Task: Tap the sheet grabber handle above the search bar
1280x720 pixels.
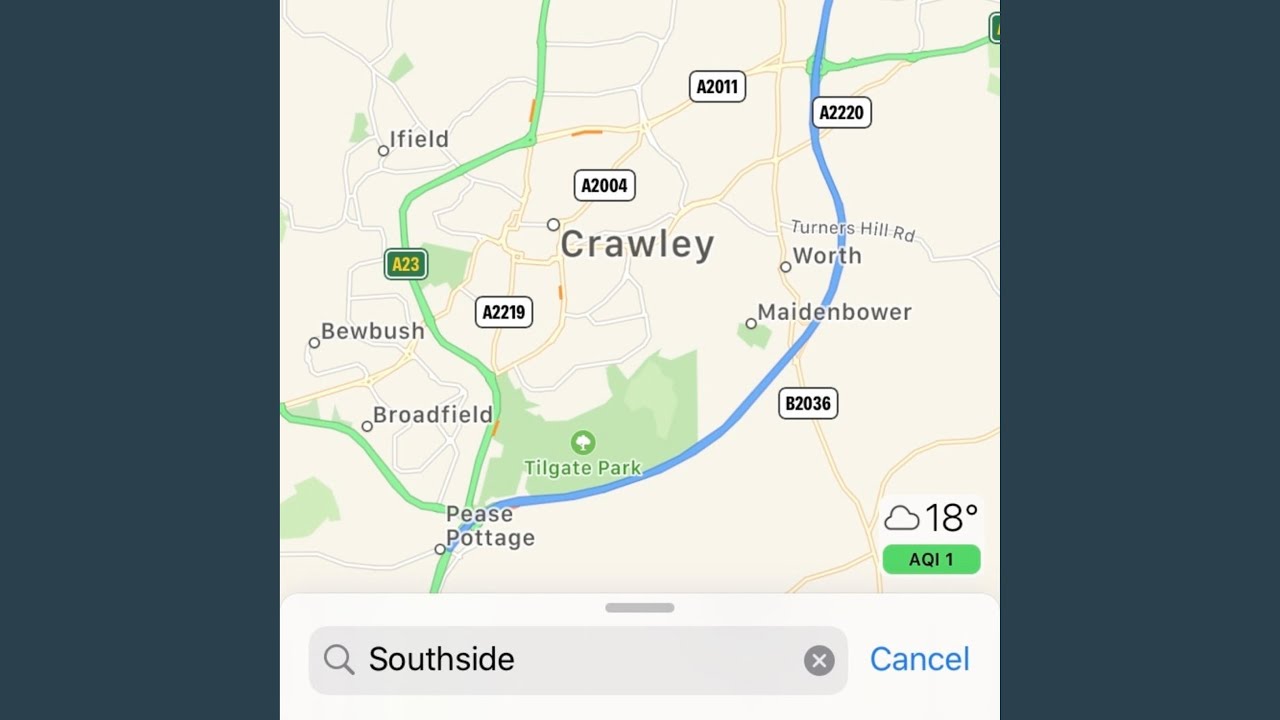Action: tap(640, 608)
